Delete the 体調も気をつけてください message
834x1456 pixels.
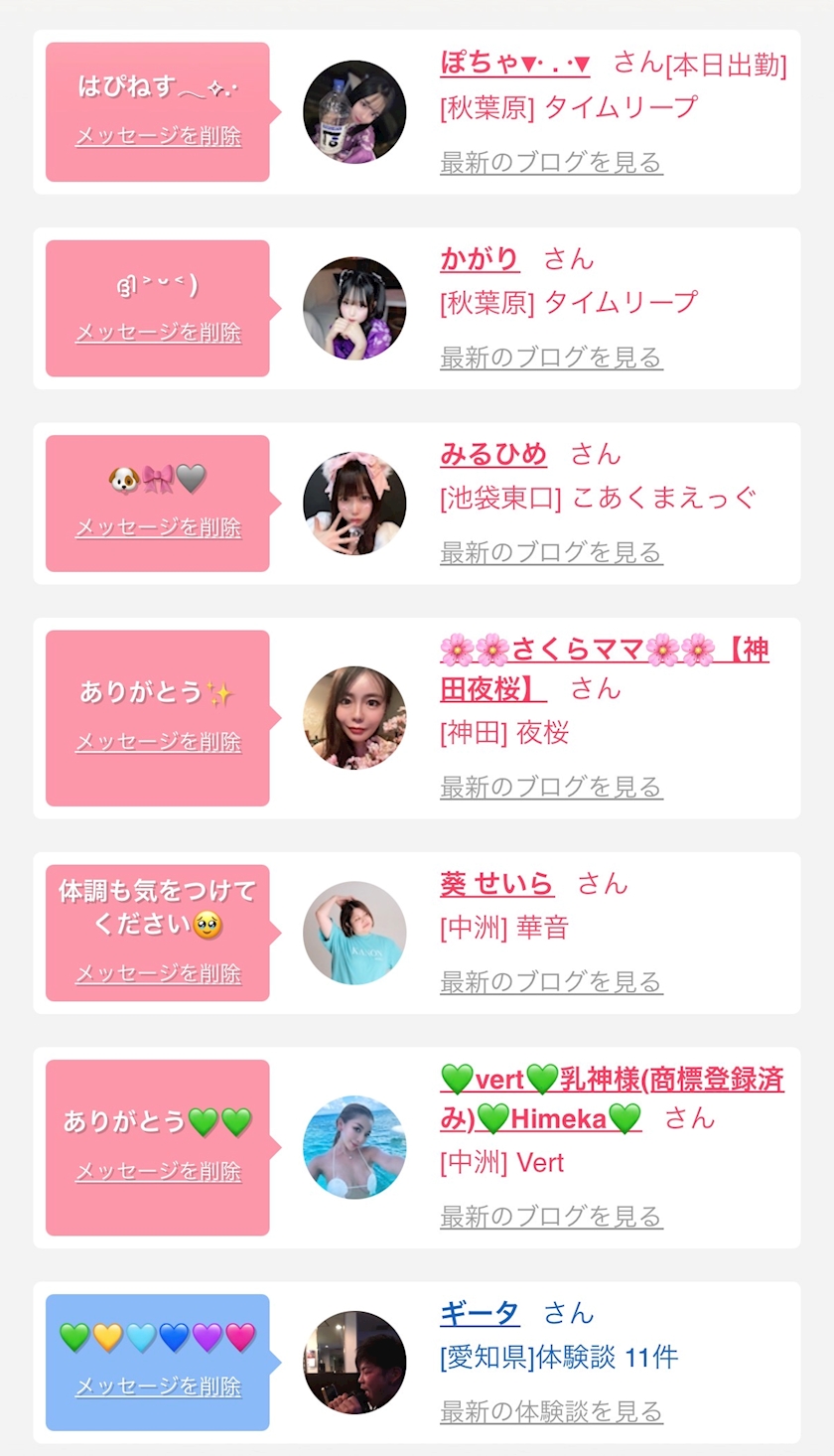coord(159,974)
